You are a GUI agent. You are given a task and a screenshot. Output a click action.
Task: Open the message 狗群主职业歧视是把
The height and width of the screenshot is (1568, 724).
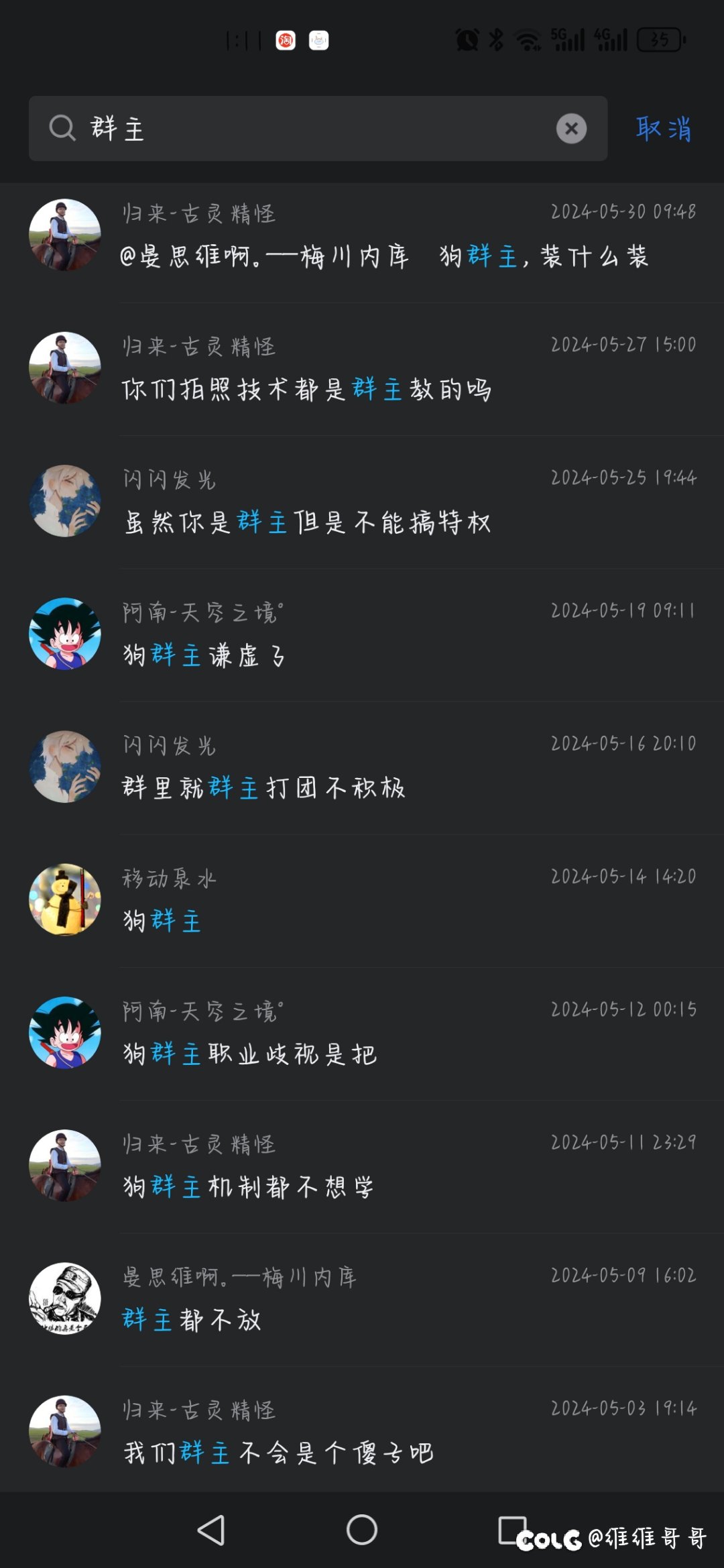point(362,1032)
